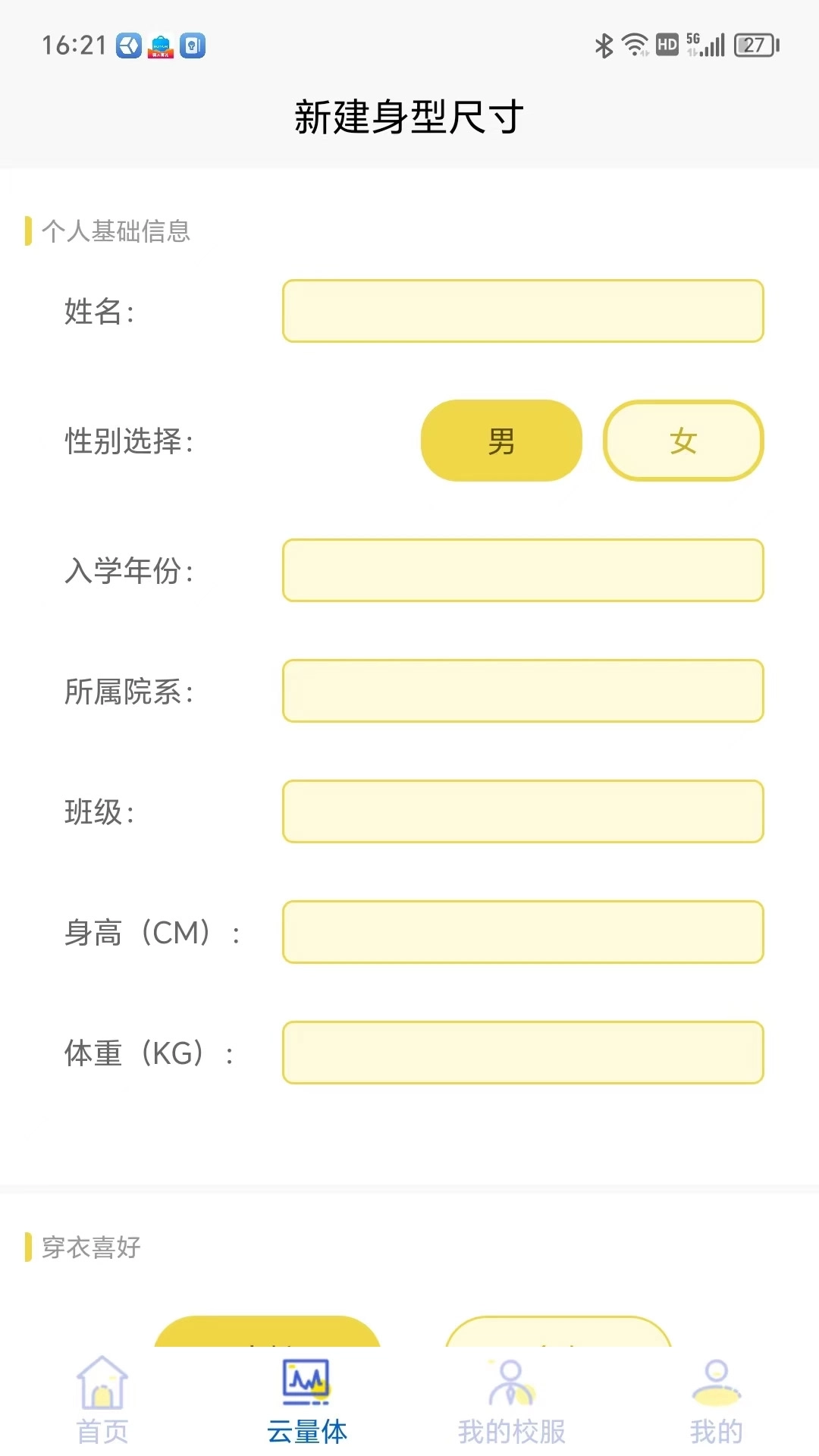819x1456 pixels.
Task: Click the HD indicator icon
Action: [666, 45]
